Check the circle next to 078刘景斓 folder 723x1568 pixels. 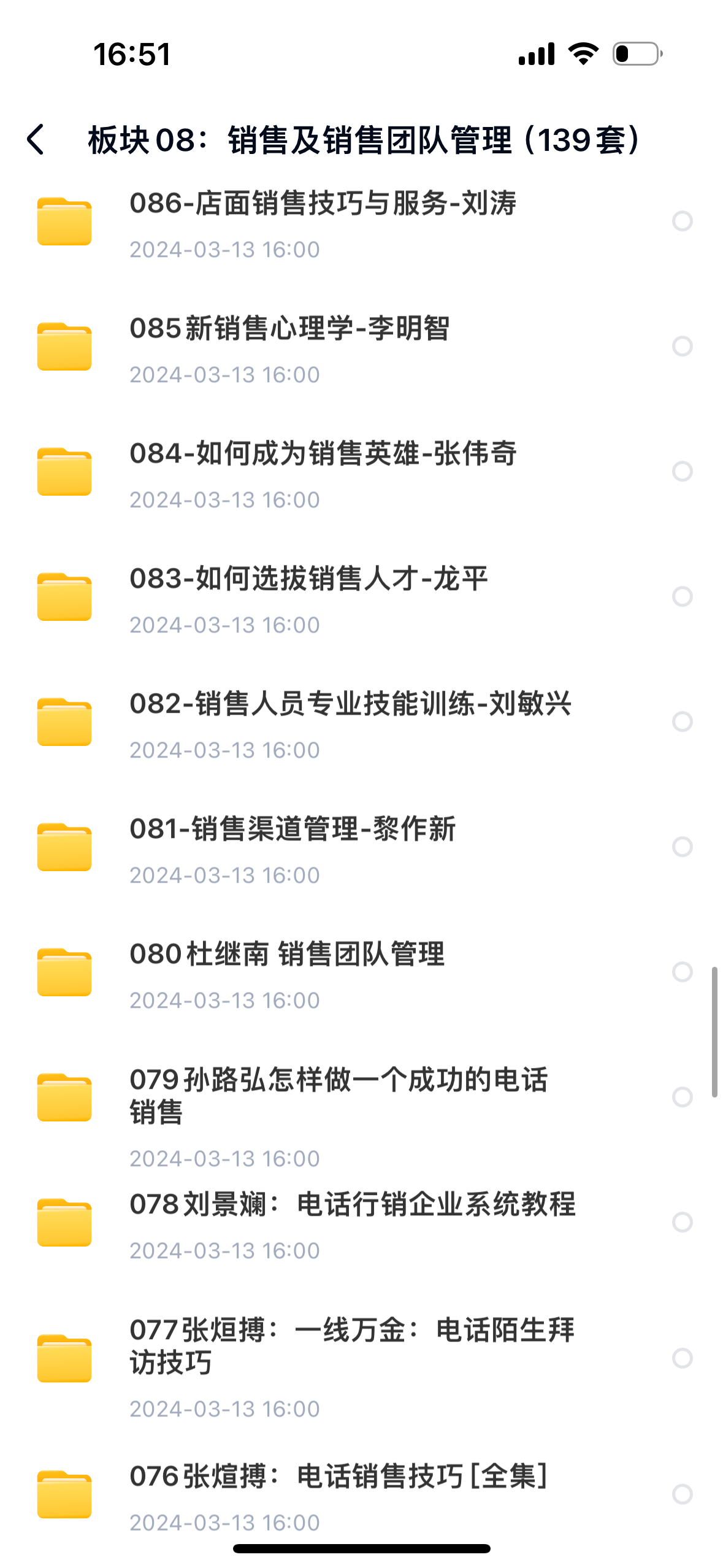coord(682,1222)
